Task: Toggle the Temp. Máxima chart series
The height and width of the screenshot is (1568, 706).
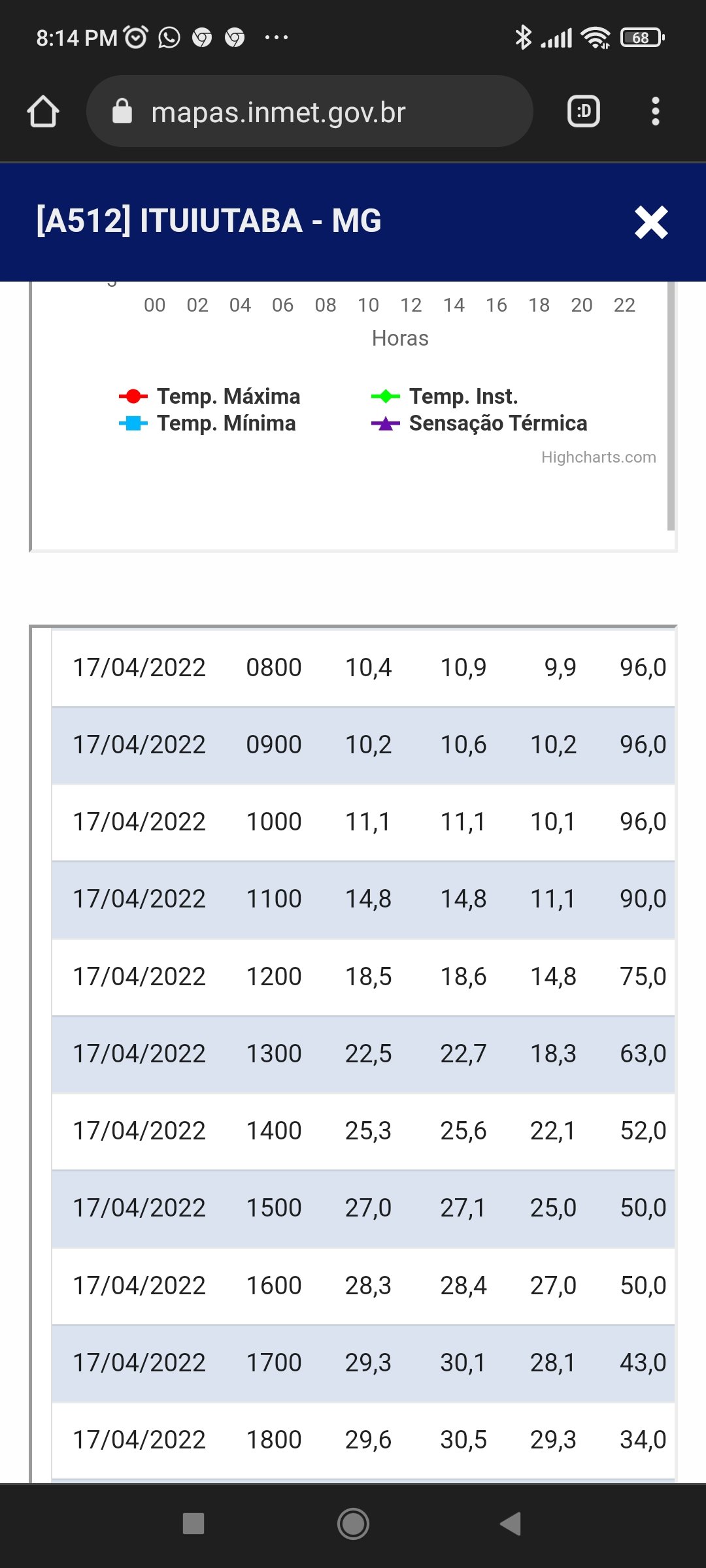Action: point(209,397)
